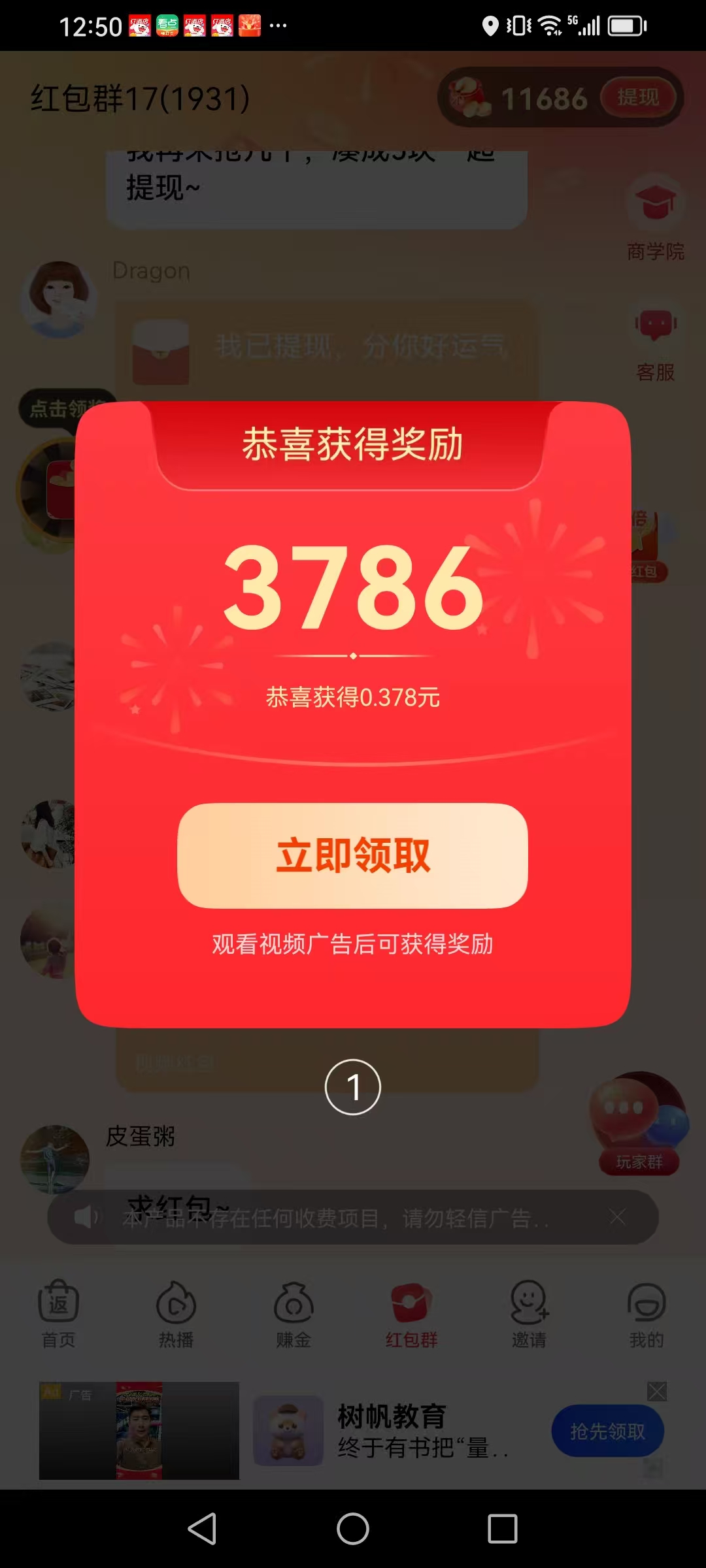Viewport: 706px width, 1568px height.
Task: Switch to the 热播 tab
Action: pyautogui.click(x=176, y=1315)
